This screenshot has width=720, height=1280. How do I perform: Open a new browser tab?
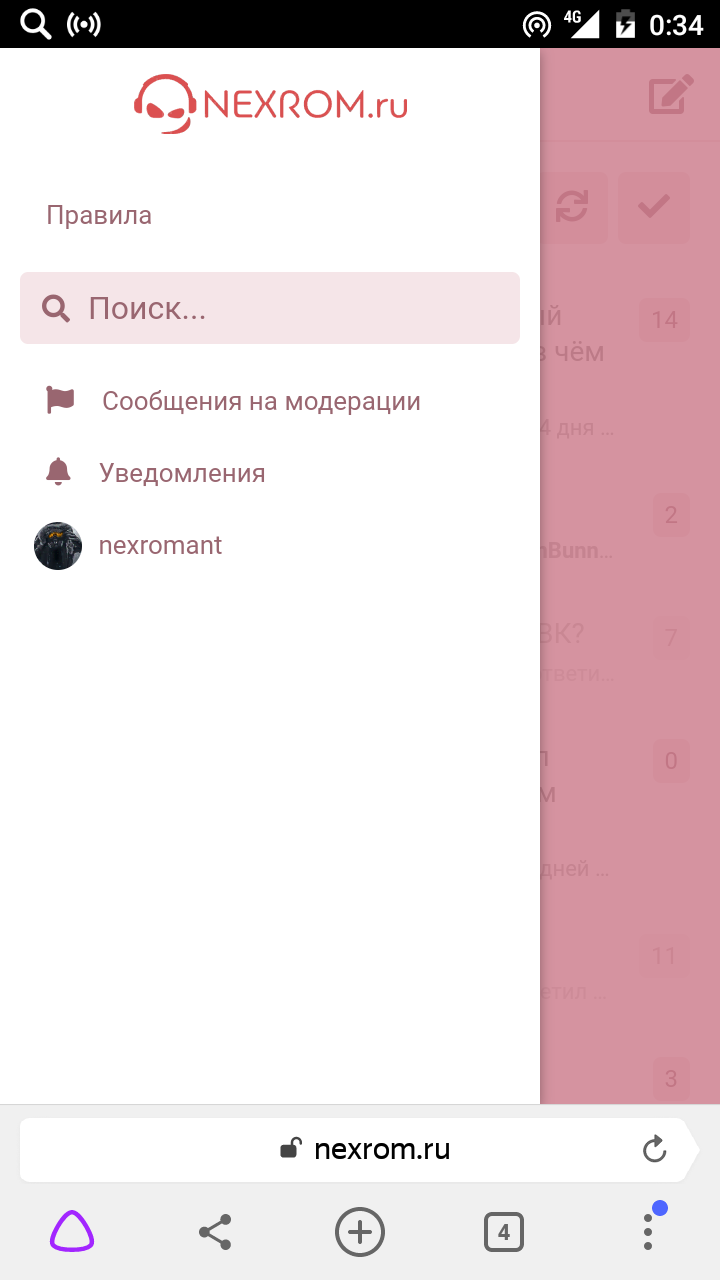360,1232
